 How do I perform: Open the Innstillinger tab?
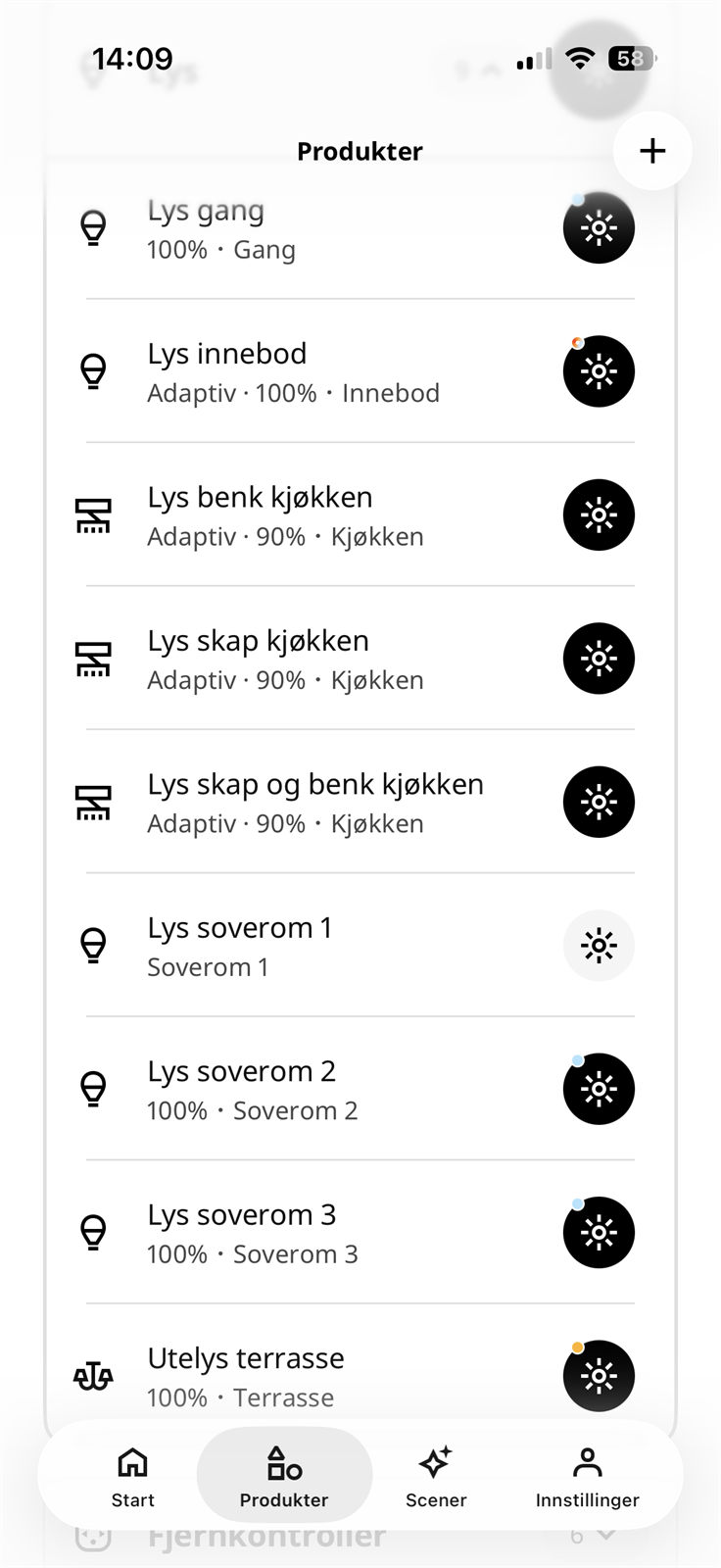pos(587,1475)
